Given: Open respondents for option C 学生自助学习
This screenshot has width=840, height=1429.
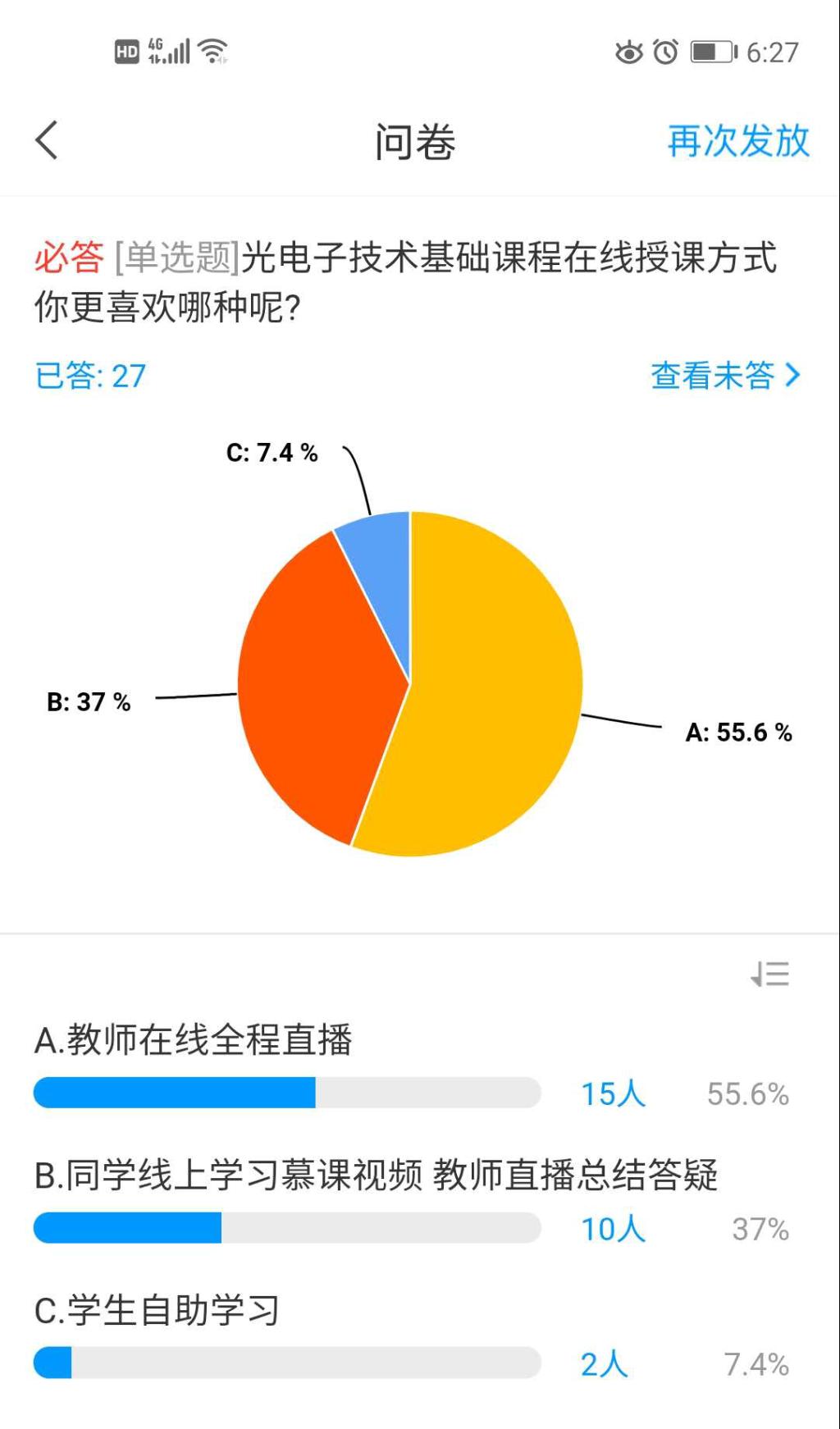Looking at the screenshot, I should 604,1364.
